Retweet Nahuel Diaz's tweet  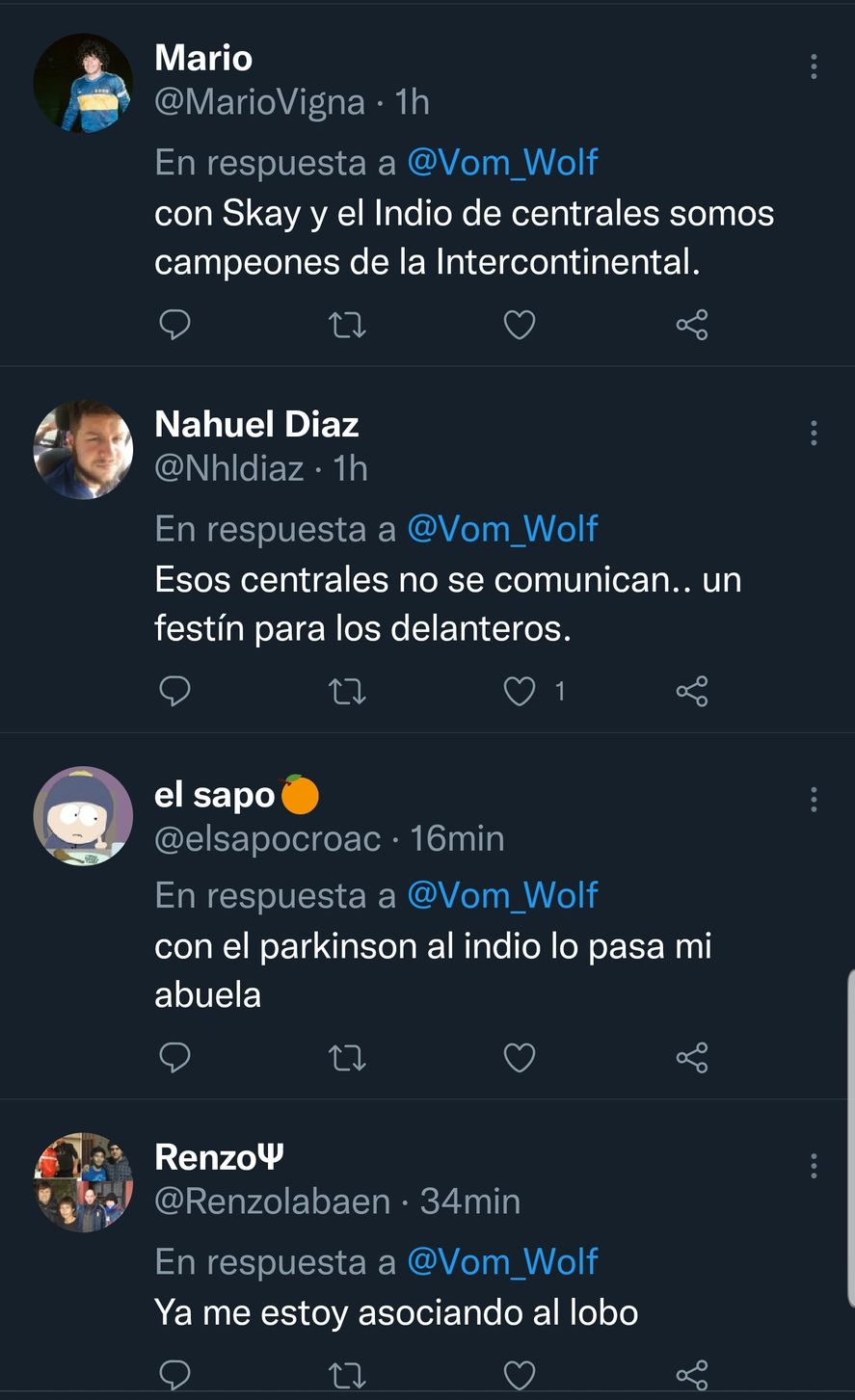tap(347, 692)
